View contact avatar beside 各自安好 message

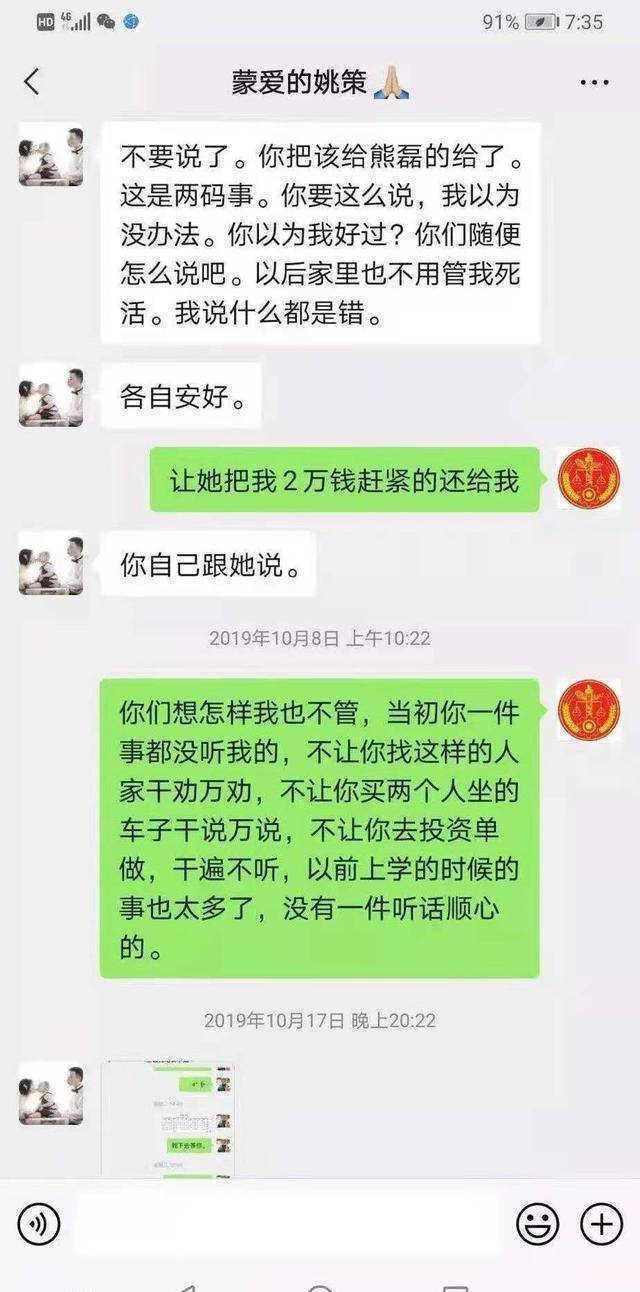pyautogui.click(x=50, y=397)
